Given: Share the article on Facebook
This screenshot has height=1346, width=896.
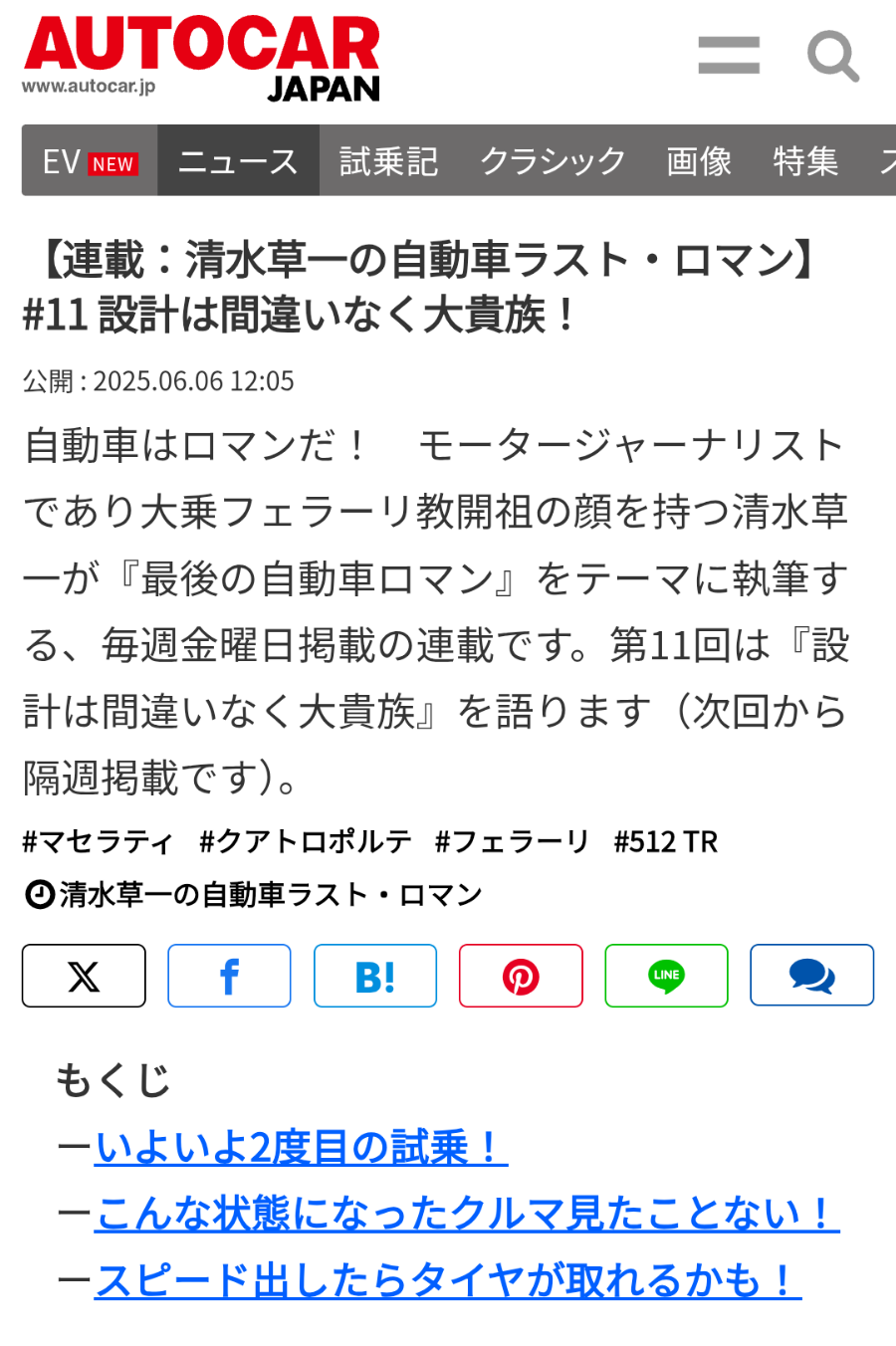Looking at the screenshot, I should pos(229,976).
